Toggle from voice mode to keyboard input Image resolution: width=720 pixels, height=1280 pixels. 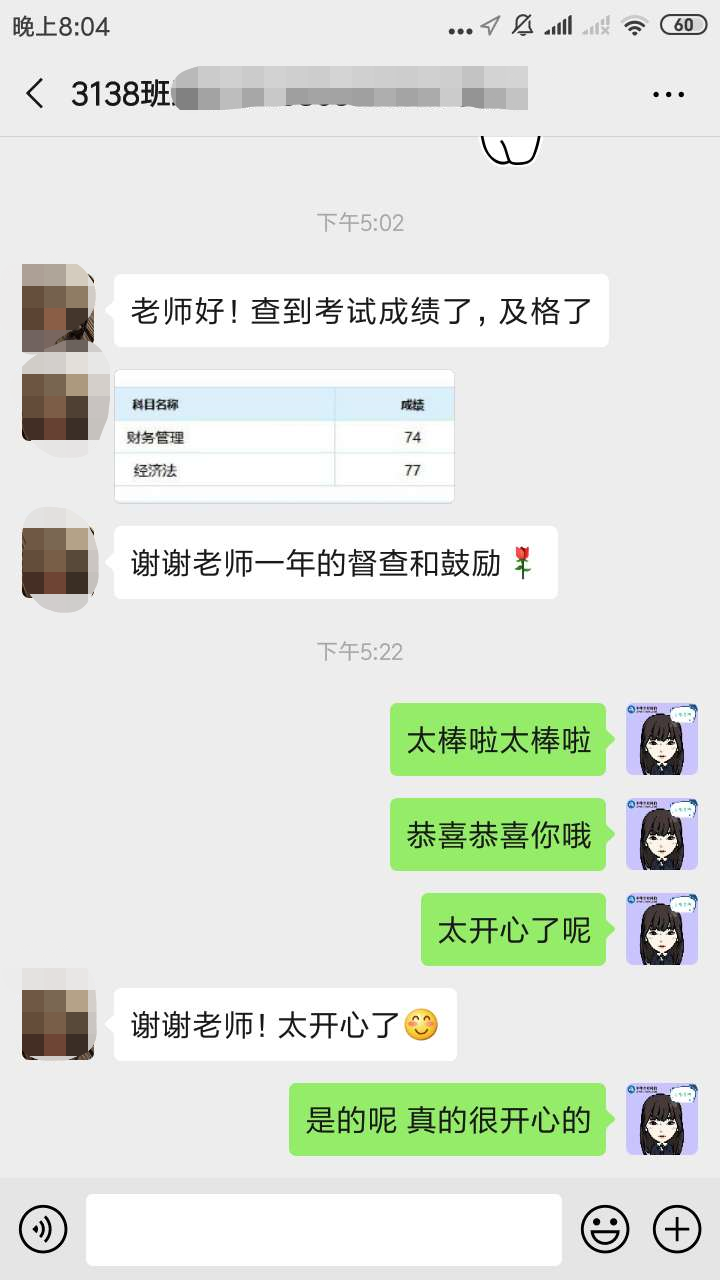[42, 1229]
